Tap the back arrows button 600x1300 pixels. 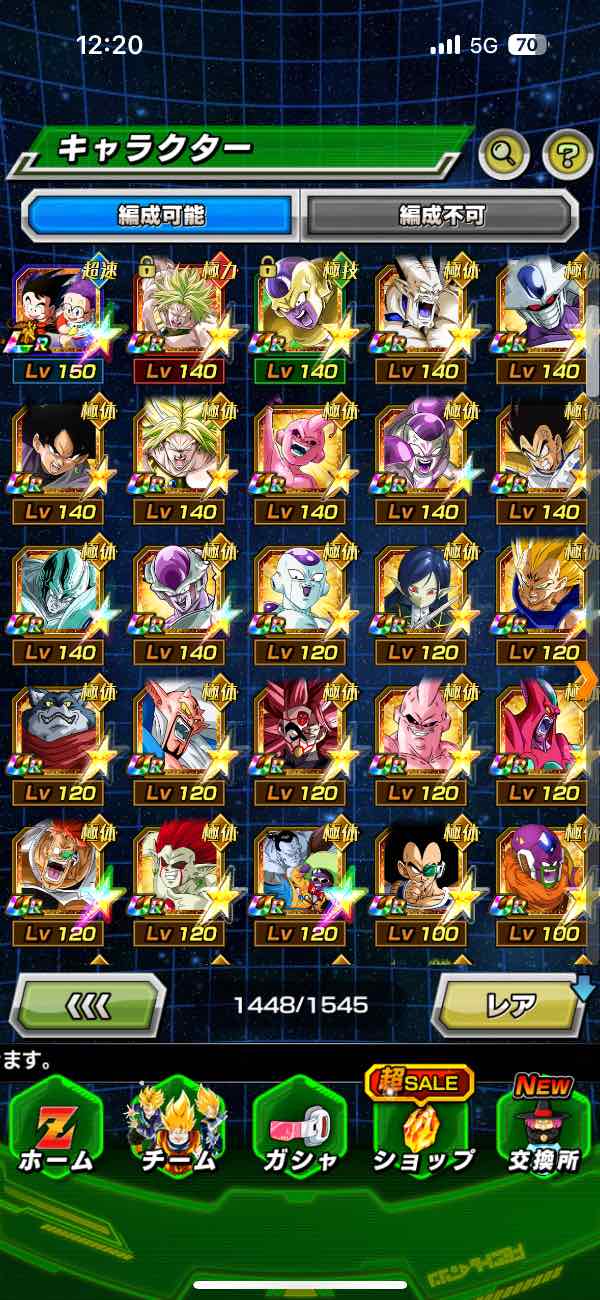88,1004
